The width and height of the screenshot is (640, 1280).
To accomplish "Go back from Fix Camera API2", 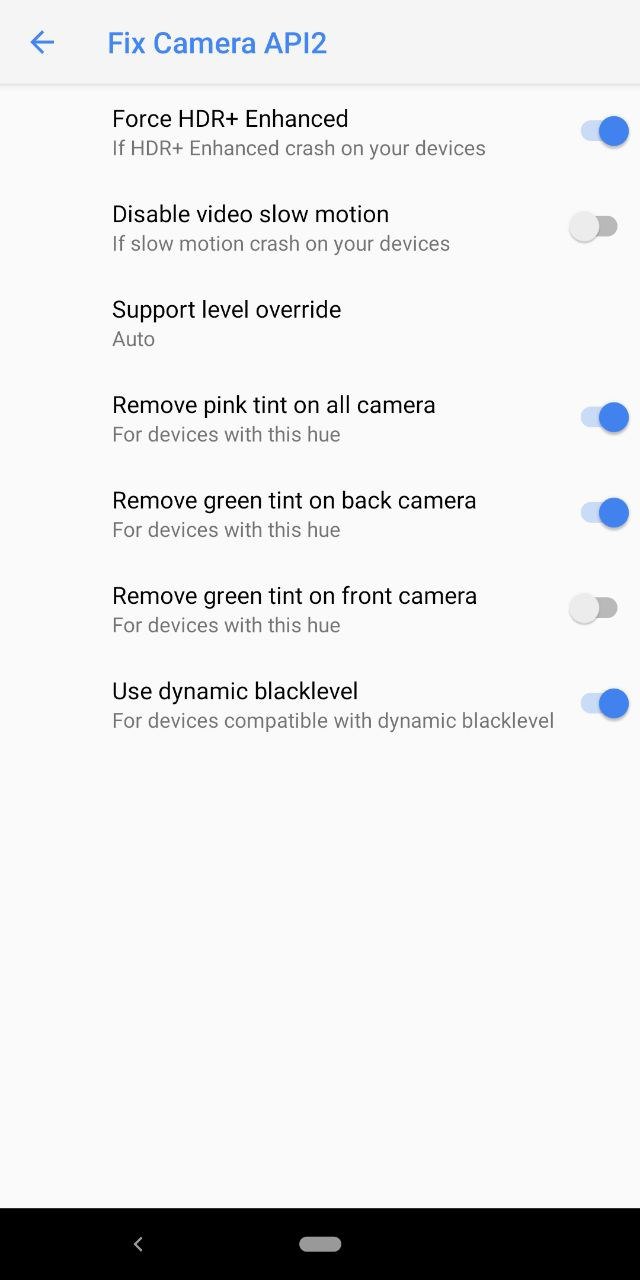I will click(42, 43).
